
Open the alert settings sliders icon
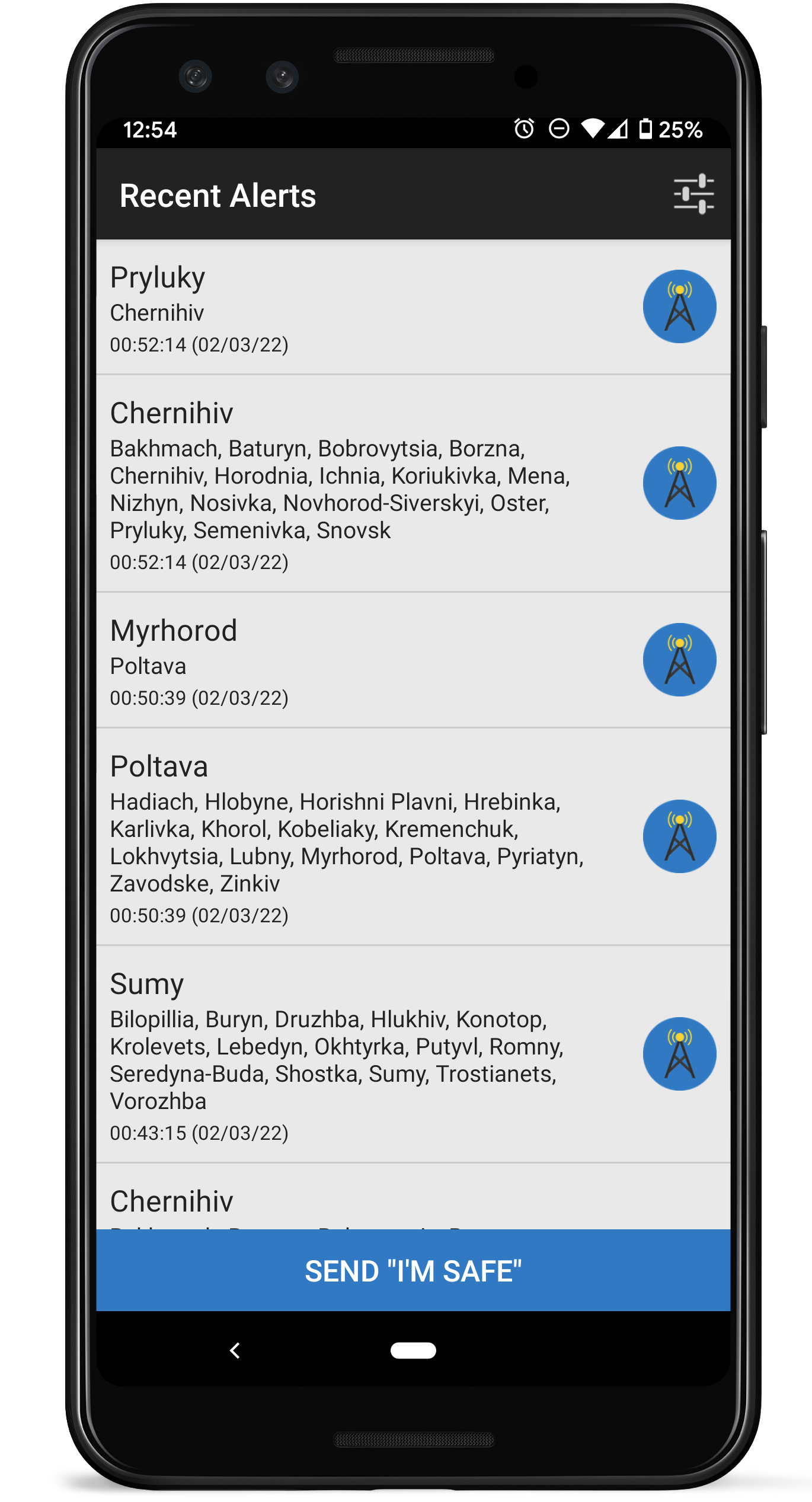(693, 194)
